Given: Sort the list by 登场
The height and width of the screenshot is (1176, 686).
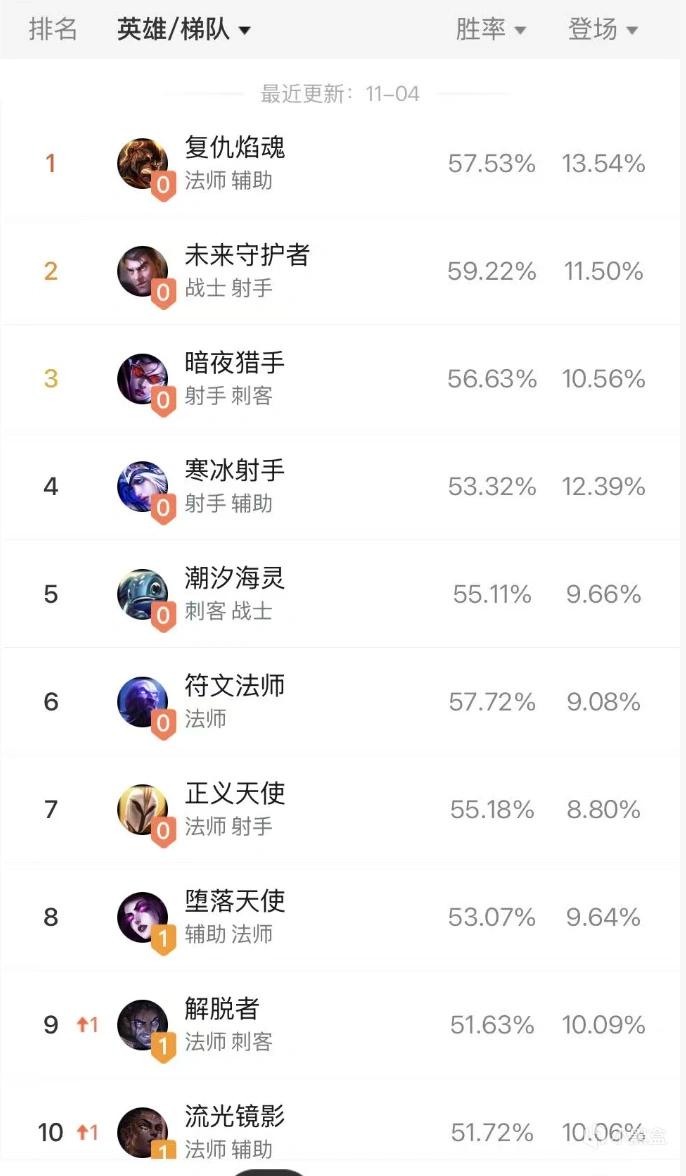Looking at the screenshot, I should 602,30.
